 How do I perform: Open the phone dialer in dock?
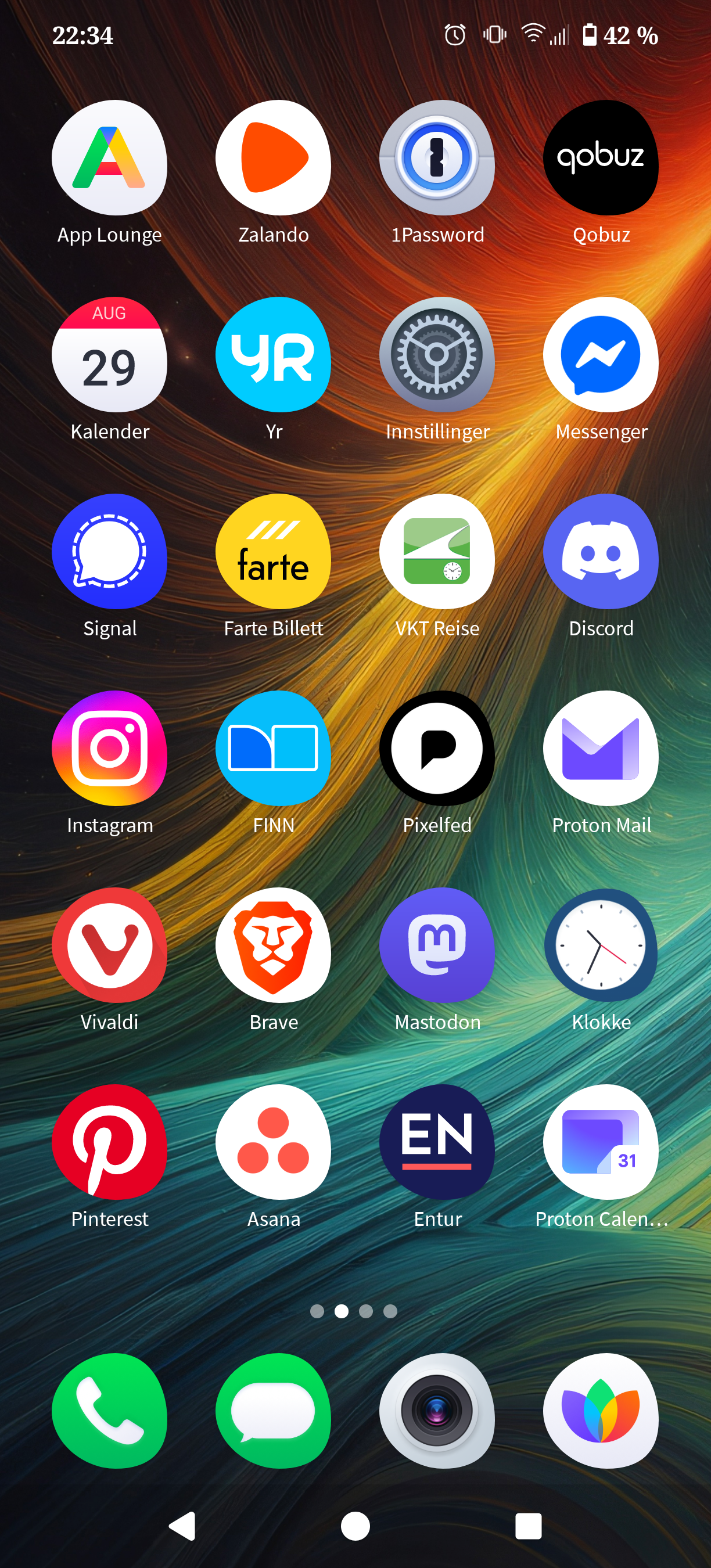tap(110, 1411)
